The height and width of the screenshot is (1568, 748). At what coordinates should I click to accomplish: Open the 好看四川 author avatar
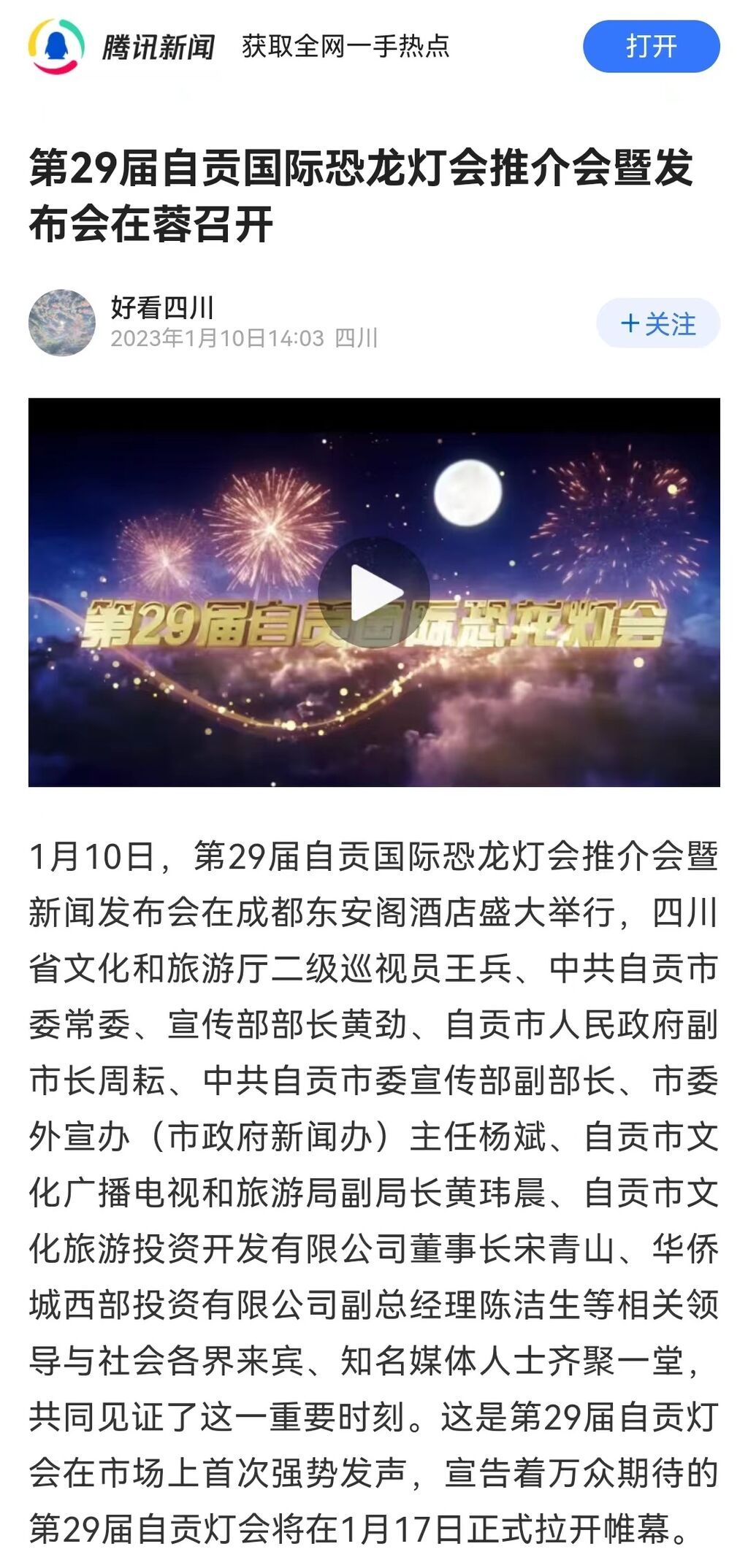[x=62, y=323]
